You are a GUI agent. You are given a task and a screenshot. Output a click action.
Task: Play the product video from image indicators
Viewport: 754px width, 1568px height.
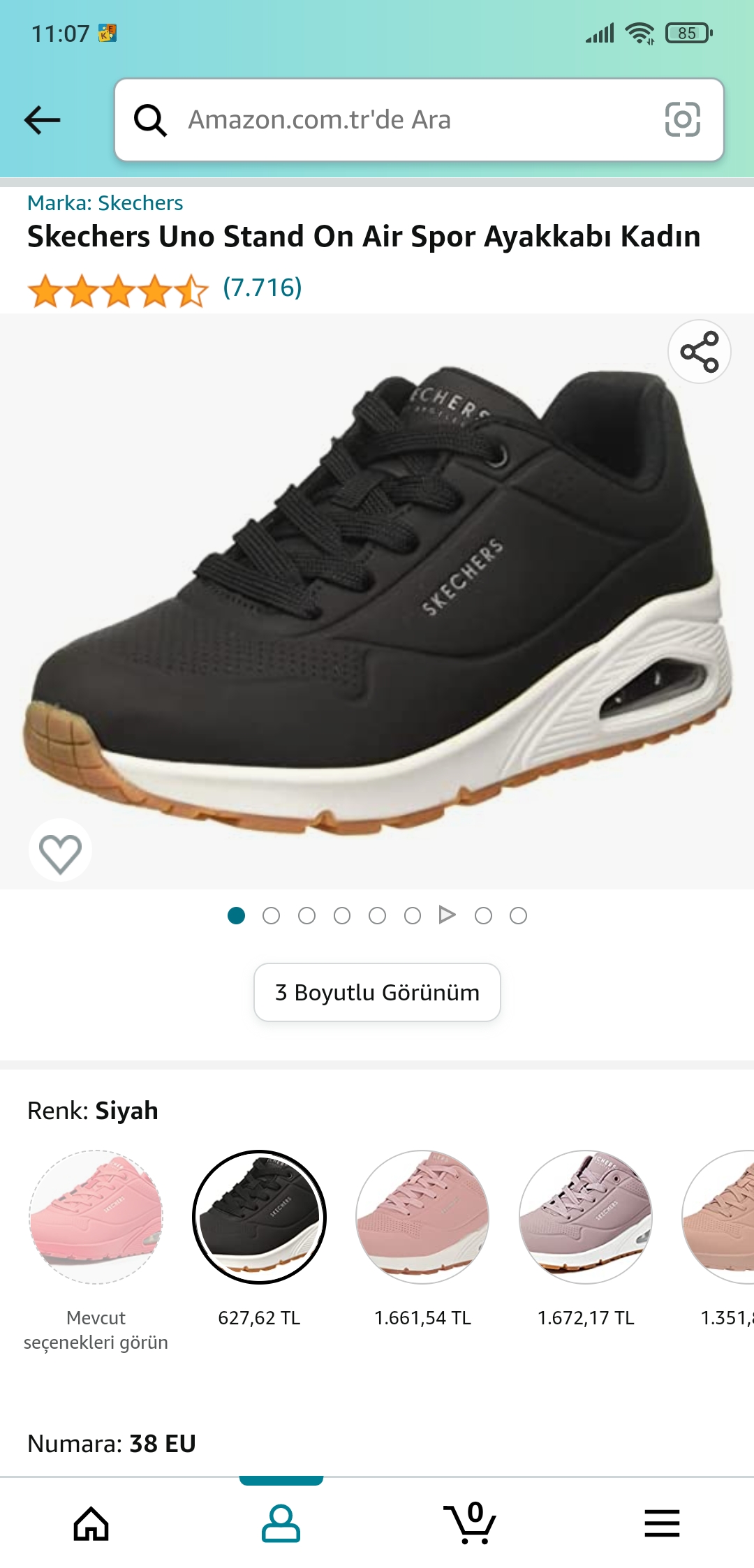(447, 915)
